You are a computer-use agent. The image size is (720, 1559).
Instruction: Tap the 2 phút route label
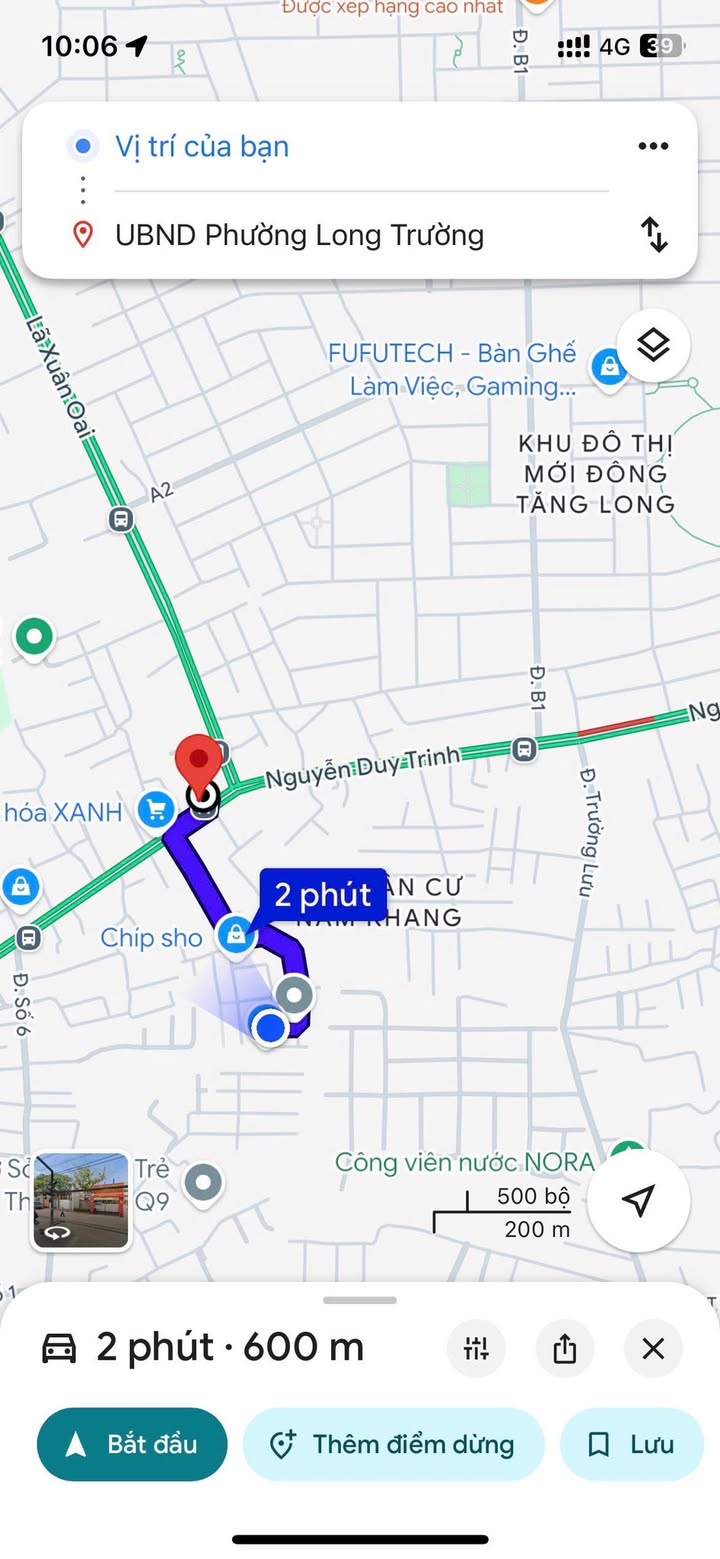tap(323, 894)
